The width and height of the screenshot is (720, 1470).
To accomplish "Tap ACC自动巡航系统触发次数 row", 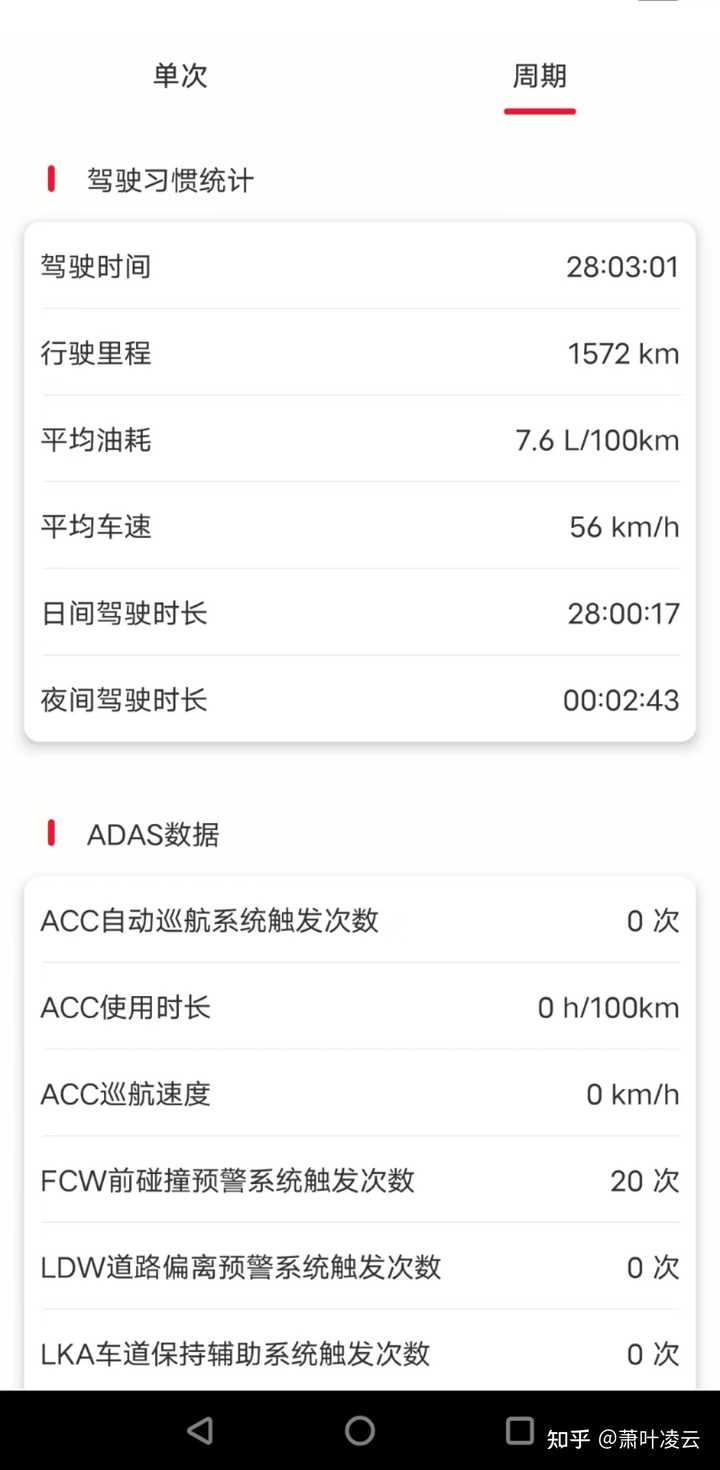I will point(360,921).
